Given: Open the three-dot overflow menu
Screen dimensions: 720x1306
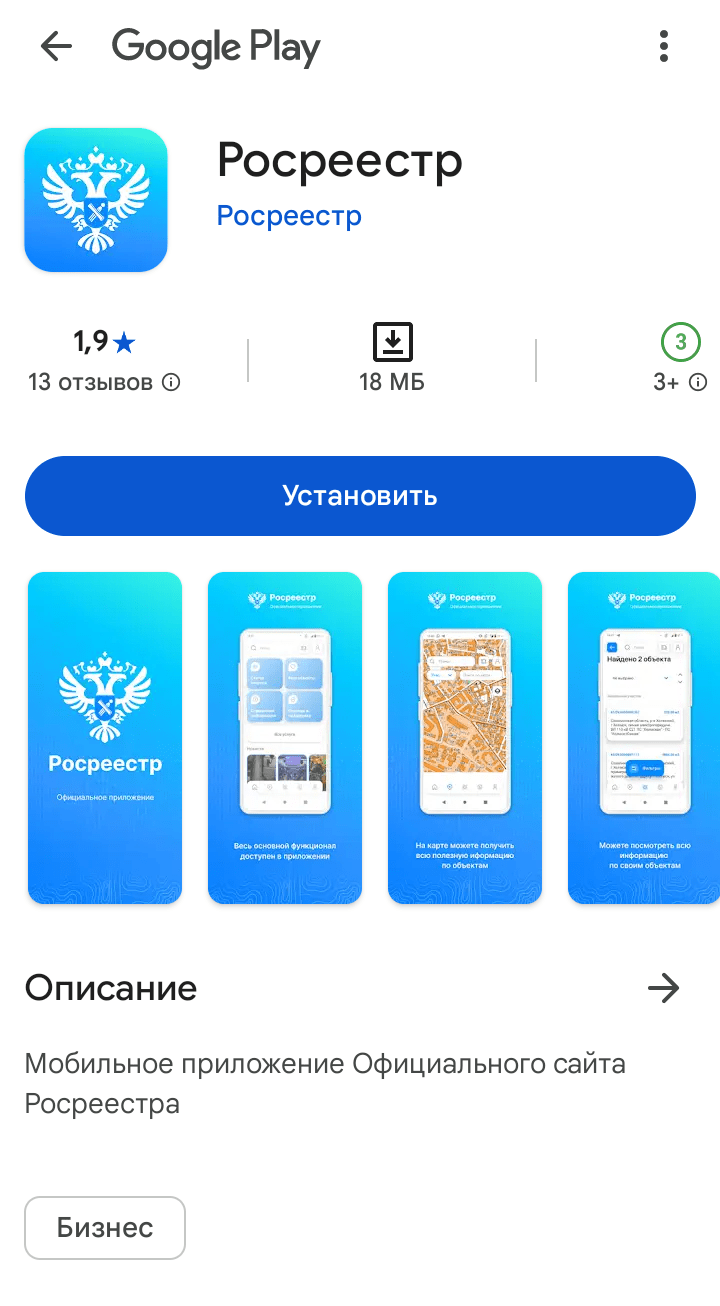Looking at the screenshot, I should coord(664,47).
